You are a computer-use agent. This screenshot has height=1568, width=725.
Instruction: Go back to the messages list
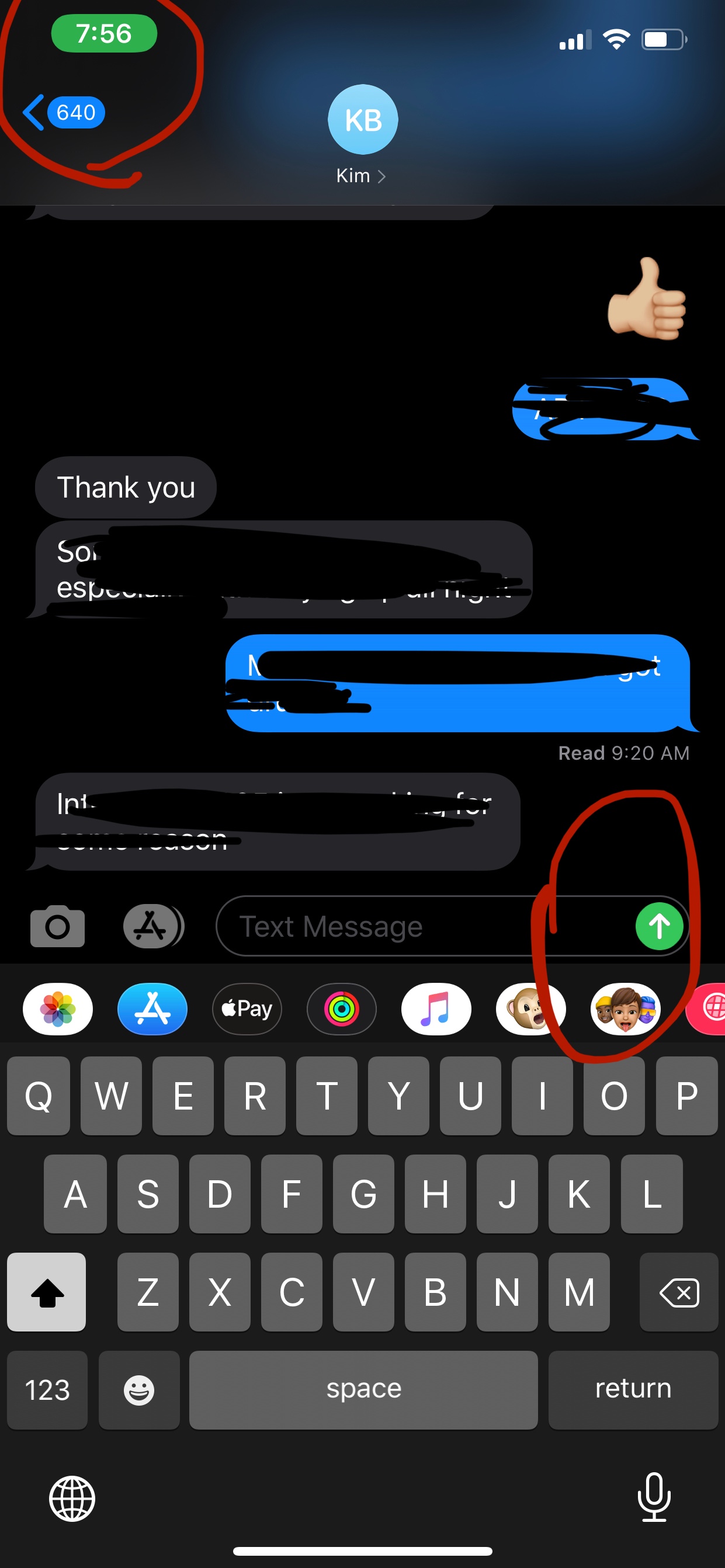click(62, 113)
